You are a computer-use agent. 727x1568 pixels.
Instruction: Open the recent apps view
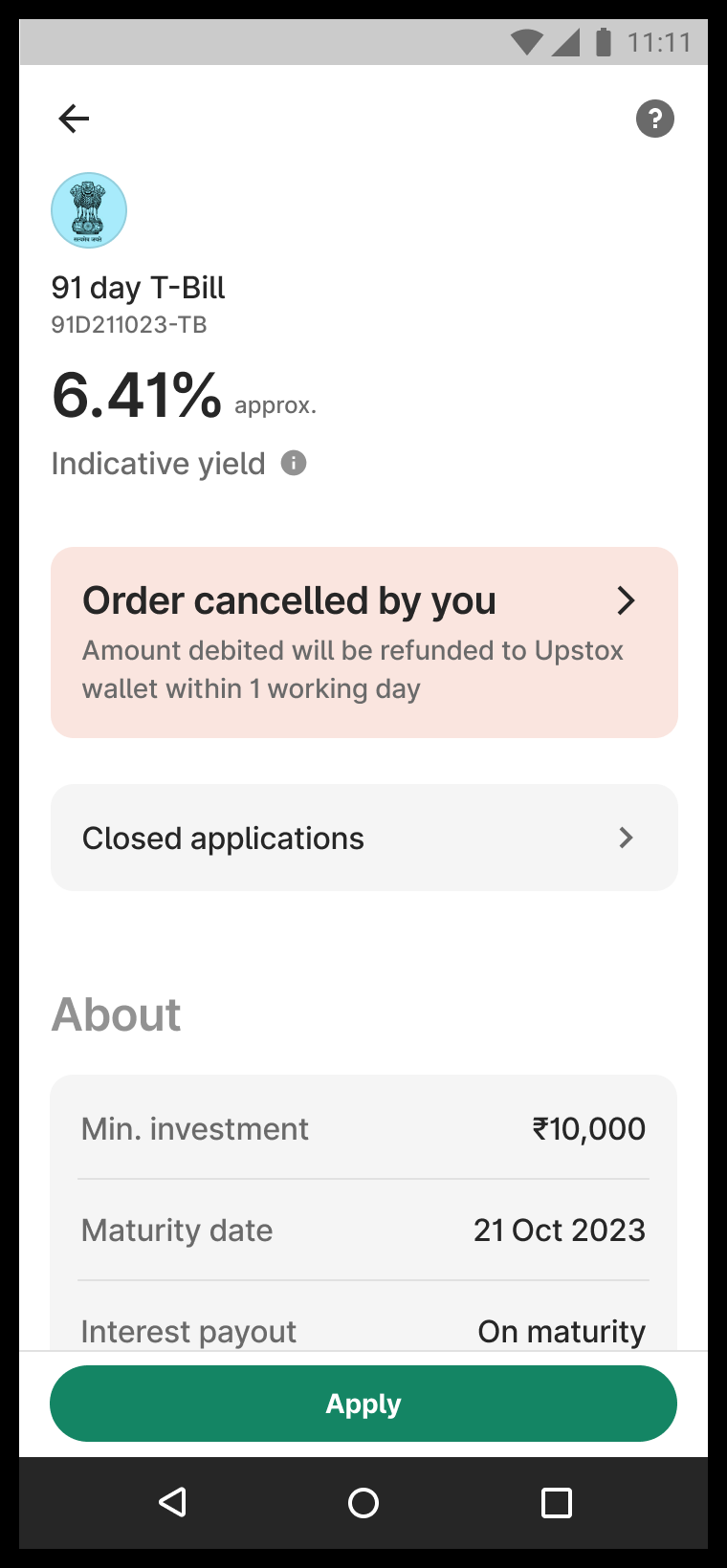pos(557,1503)
